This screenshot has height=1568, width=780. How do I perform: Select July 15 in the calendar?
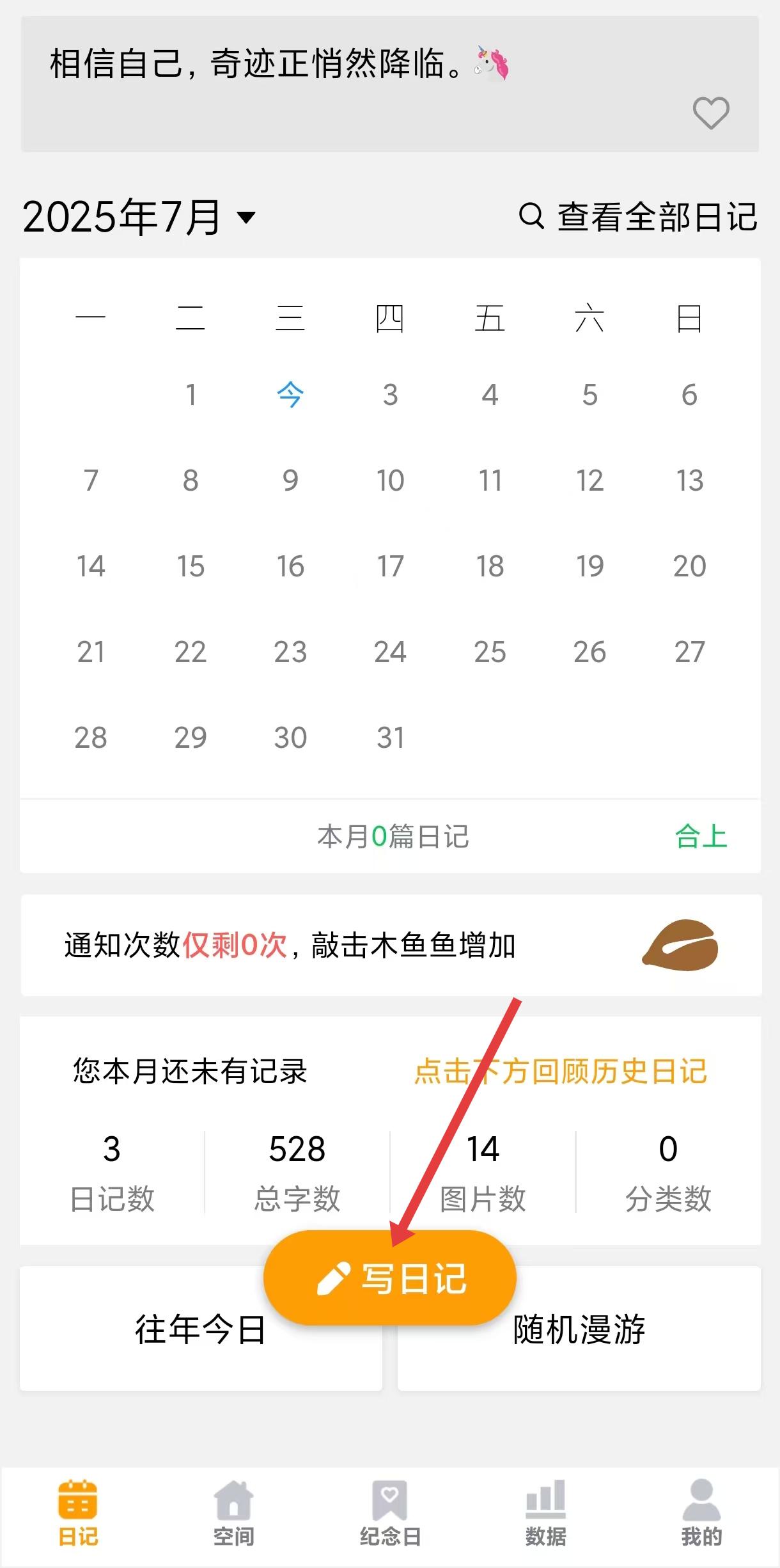pyautogui.click(x=191, y=566)
